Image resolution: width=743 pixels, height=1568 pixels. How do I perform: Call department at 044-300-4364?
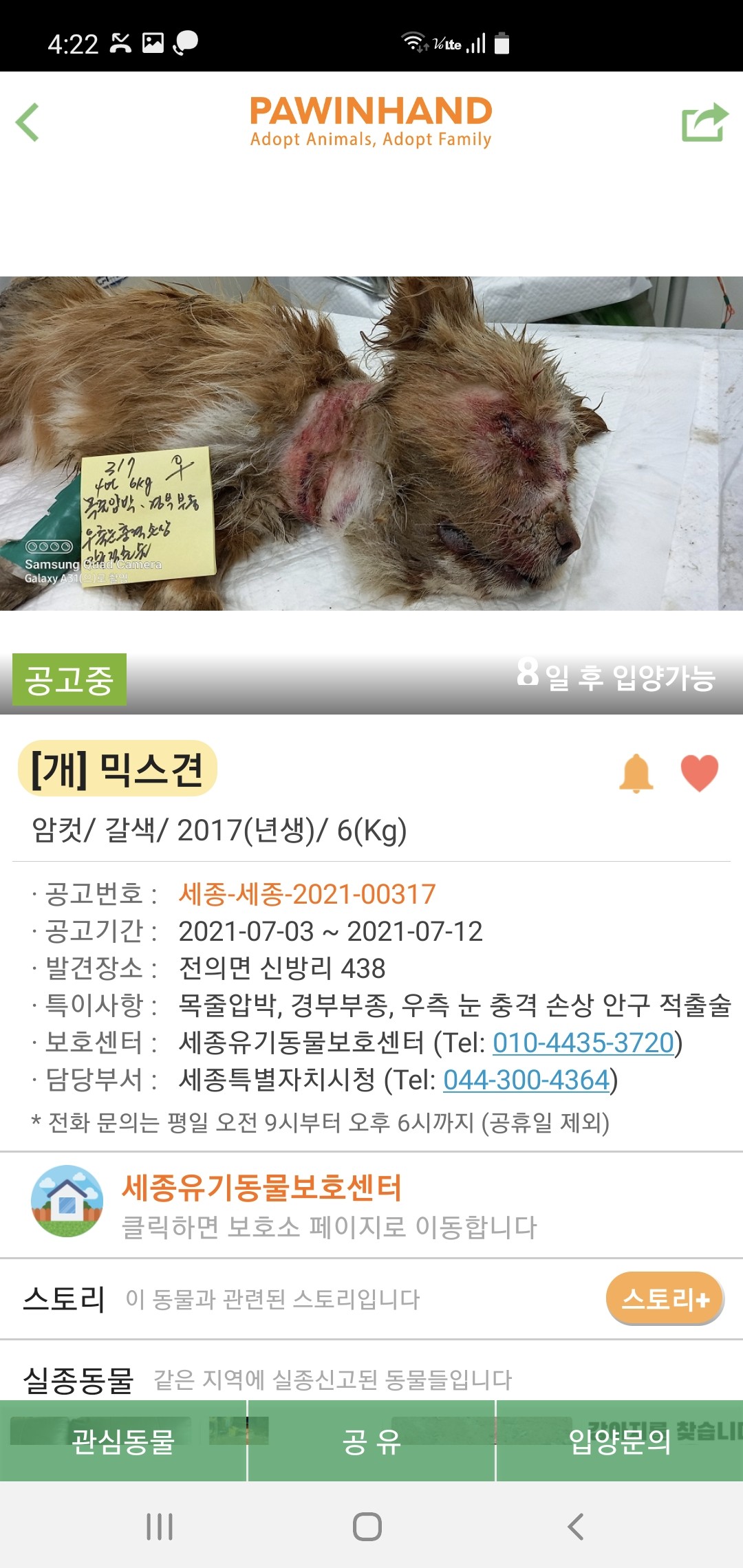click(527, 1080)
